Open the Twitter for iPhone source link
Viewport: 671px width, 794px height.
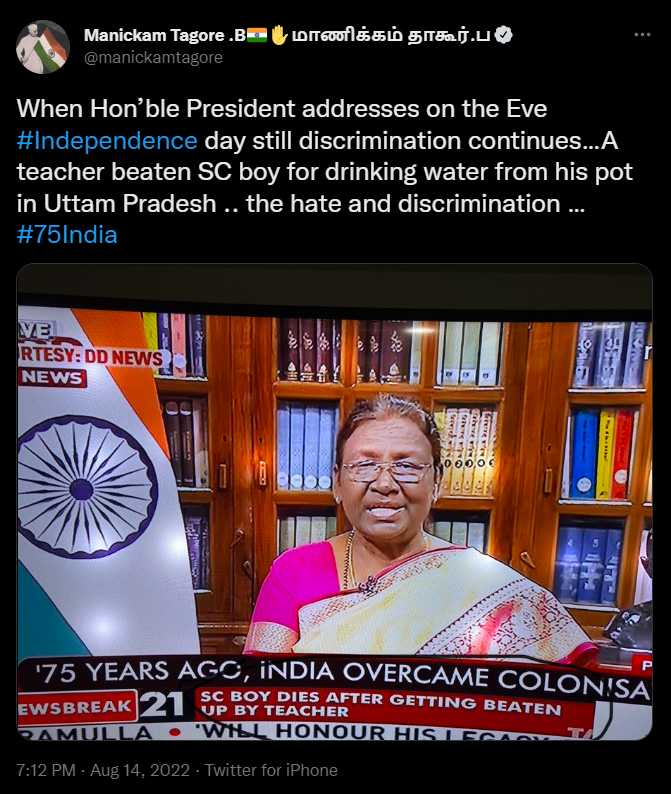pyautogui.click(x=269, y=770)
